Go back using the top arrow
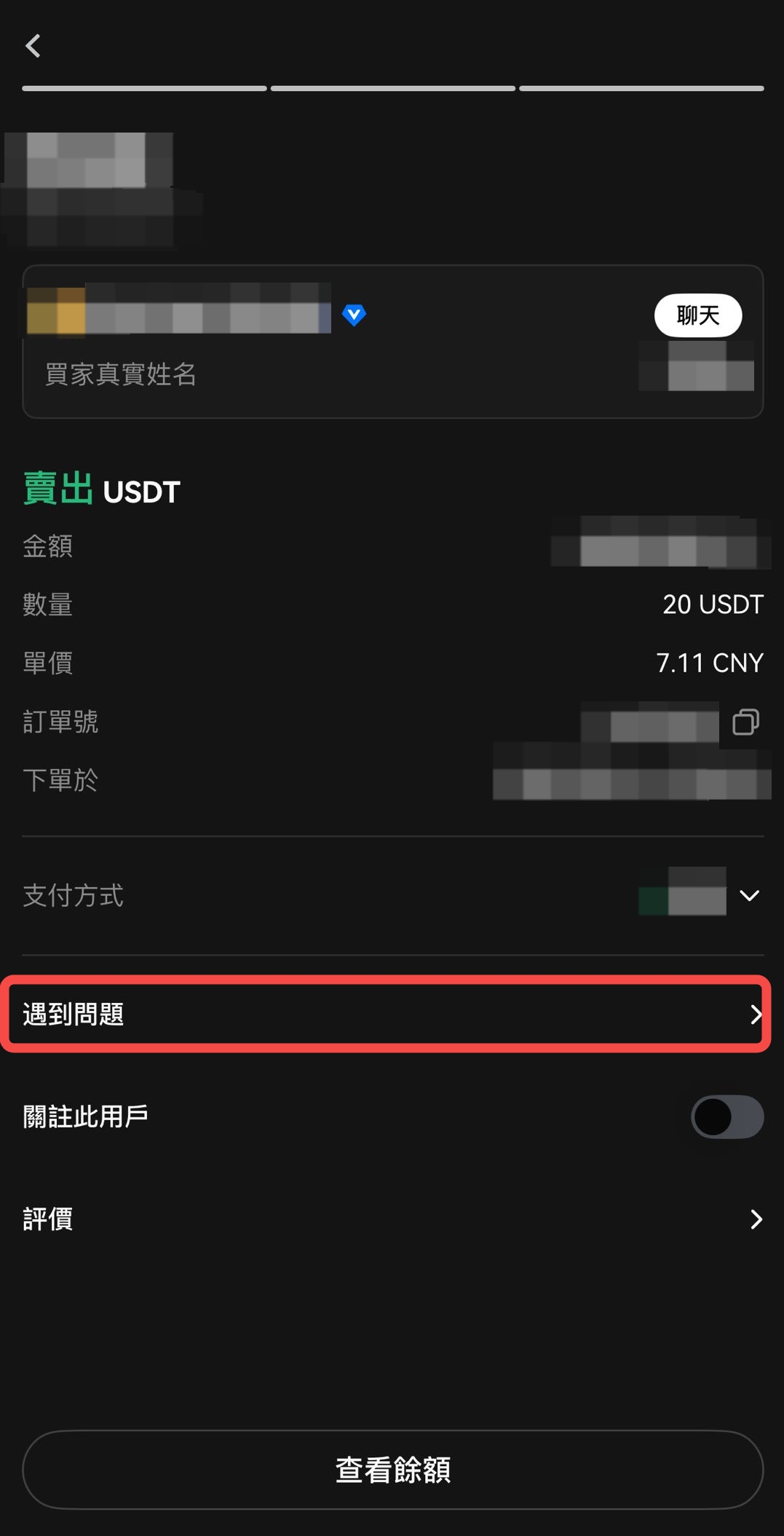Screen dimensions: 784x1536 click(x=33, y=46)
